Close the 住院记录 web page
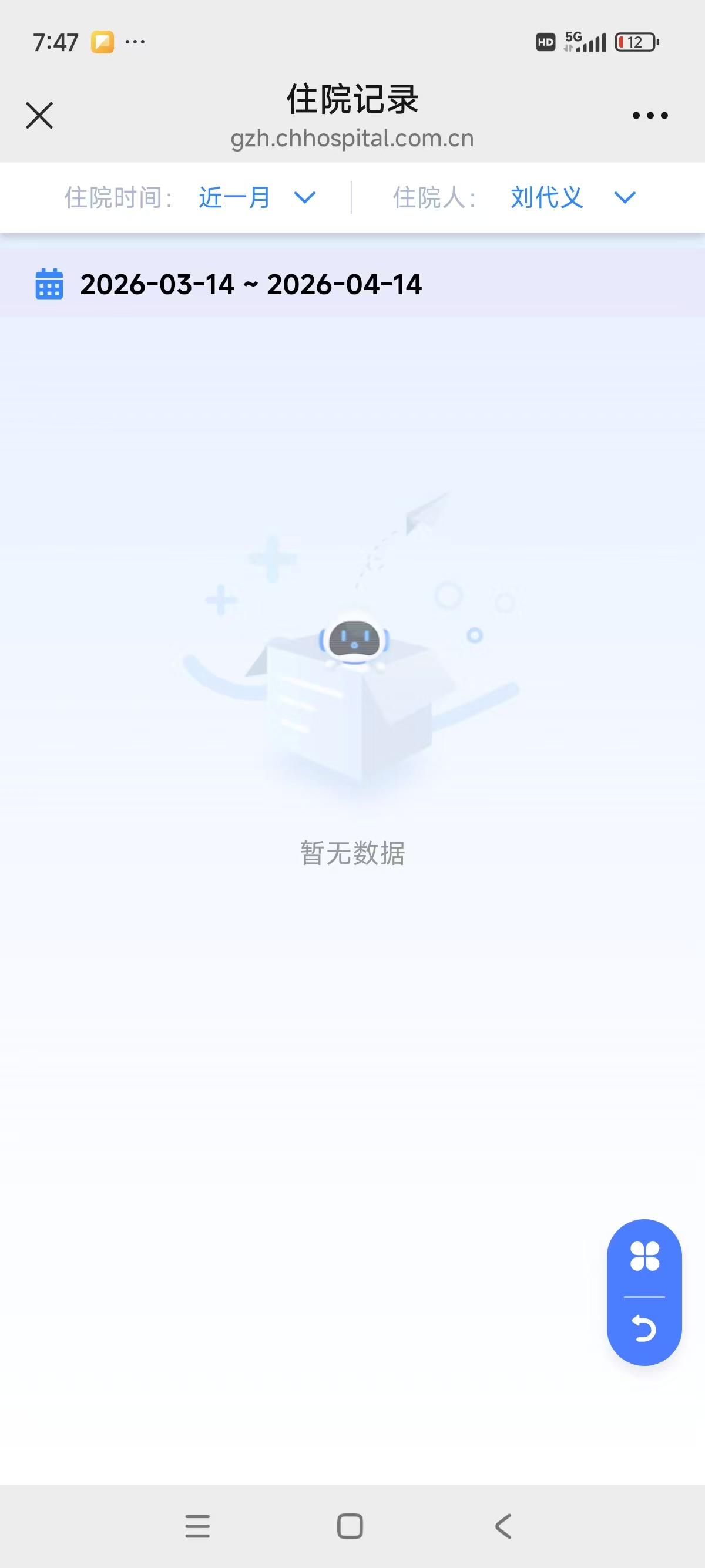Image resolution: width=705 pixels, height=1568 pixels. 39,116
